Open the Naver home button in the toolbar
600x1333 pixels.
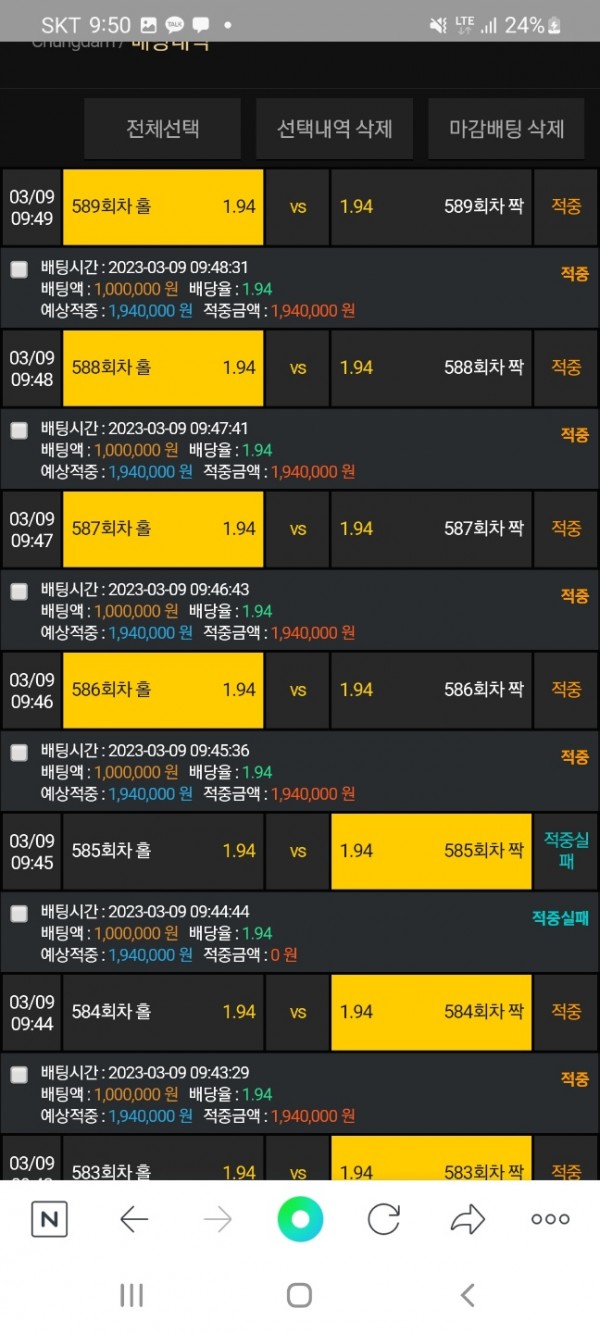[x=49, y=1219]
